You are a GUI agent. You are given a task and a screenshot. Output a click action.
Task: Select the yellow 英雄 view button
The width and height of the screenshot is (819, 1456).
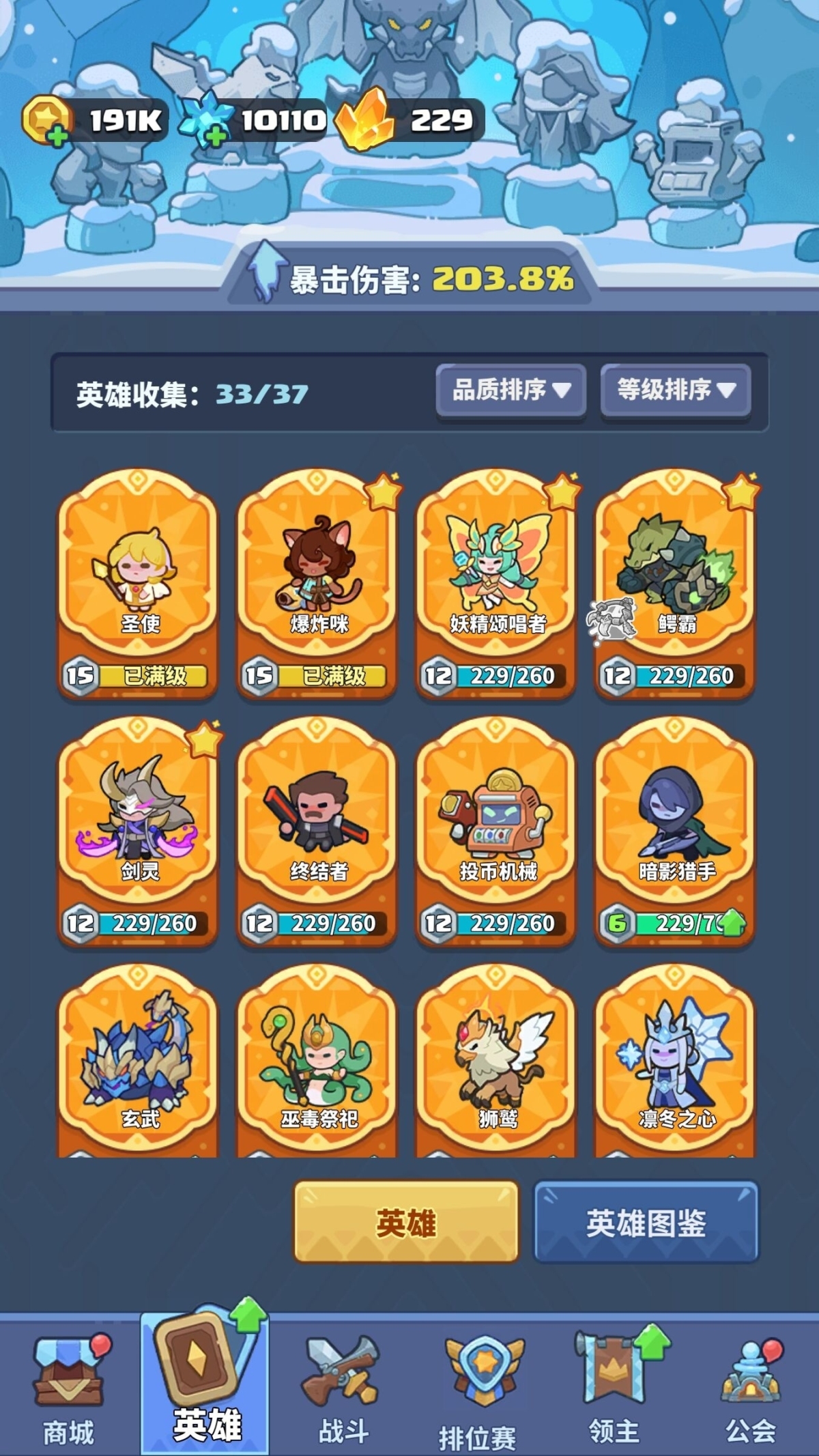tap(406, 1222)
